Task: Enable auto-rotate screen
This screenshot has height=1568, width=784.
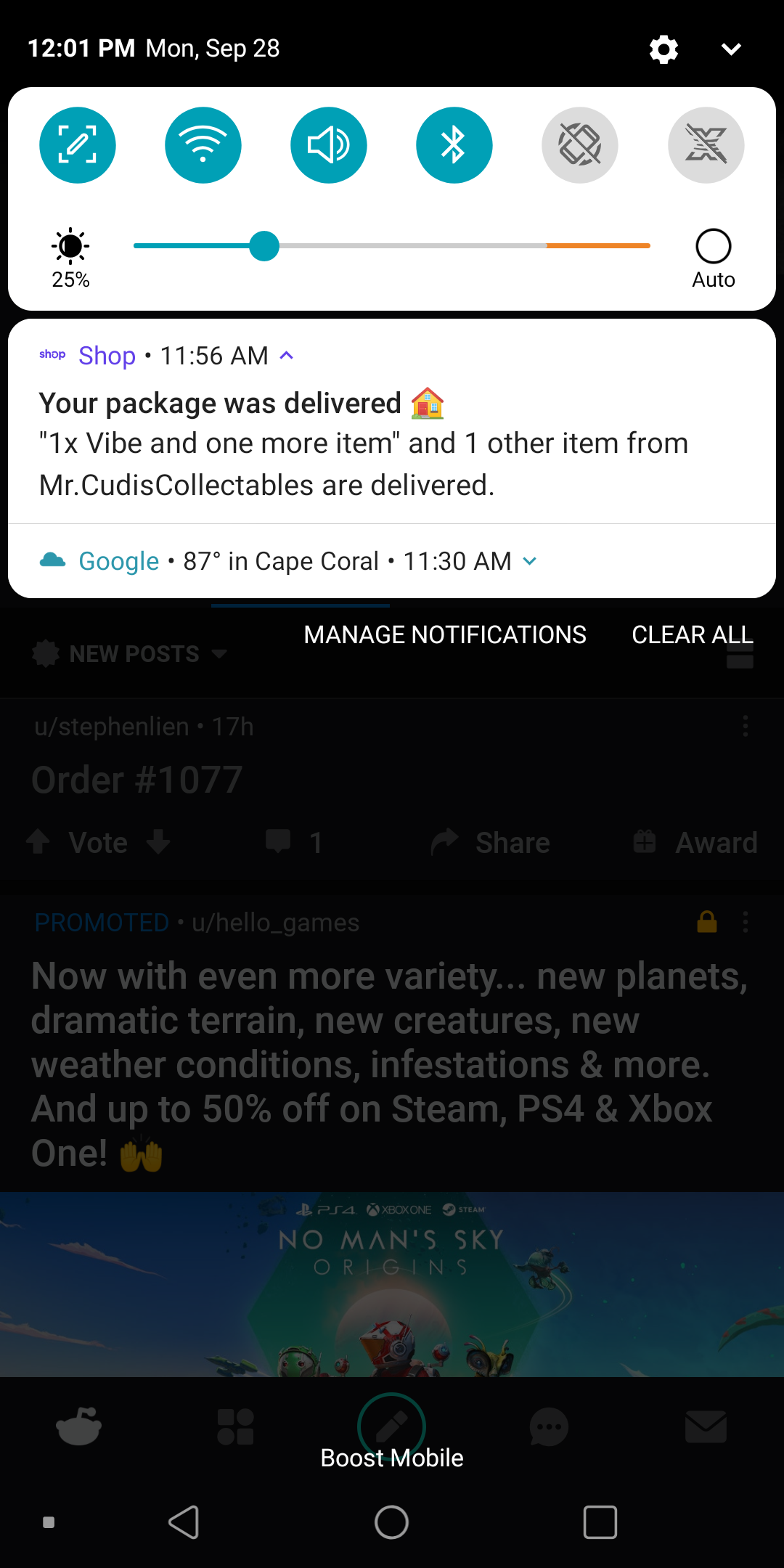Action: [x=580, y=145]
